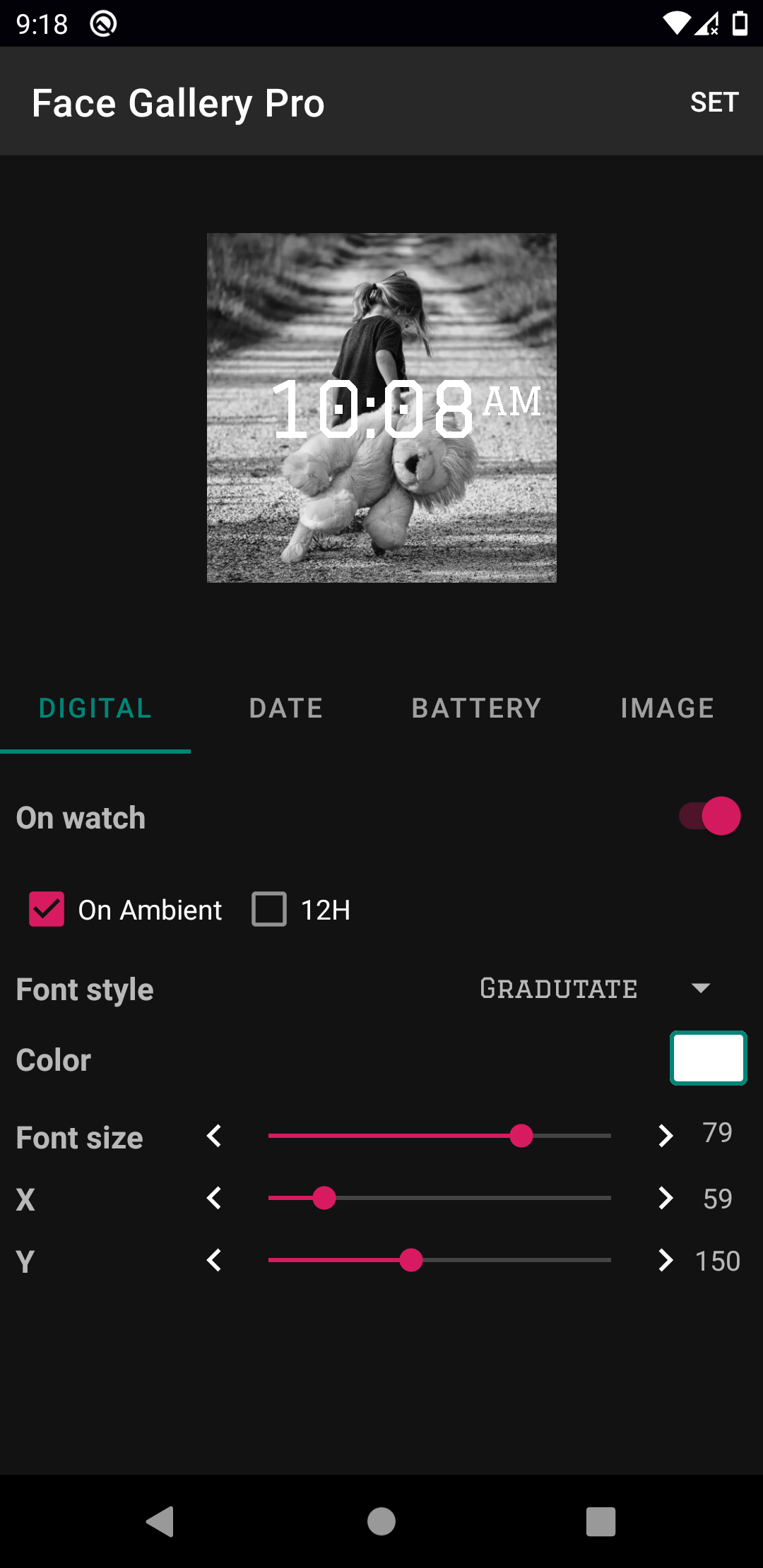Image resolution: width=763 pixels, height=1568 pixels.
Task: Expand the Font style dropdown
Action: coord(595,988)
